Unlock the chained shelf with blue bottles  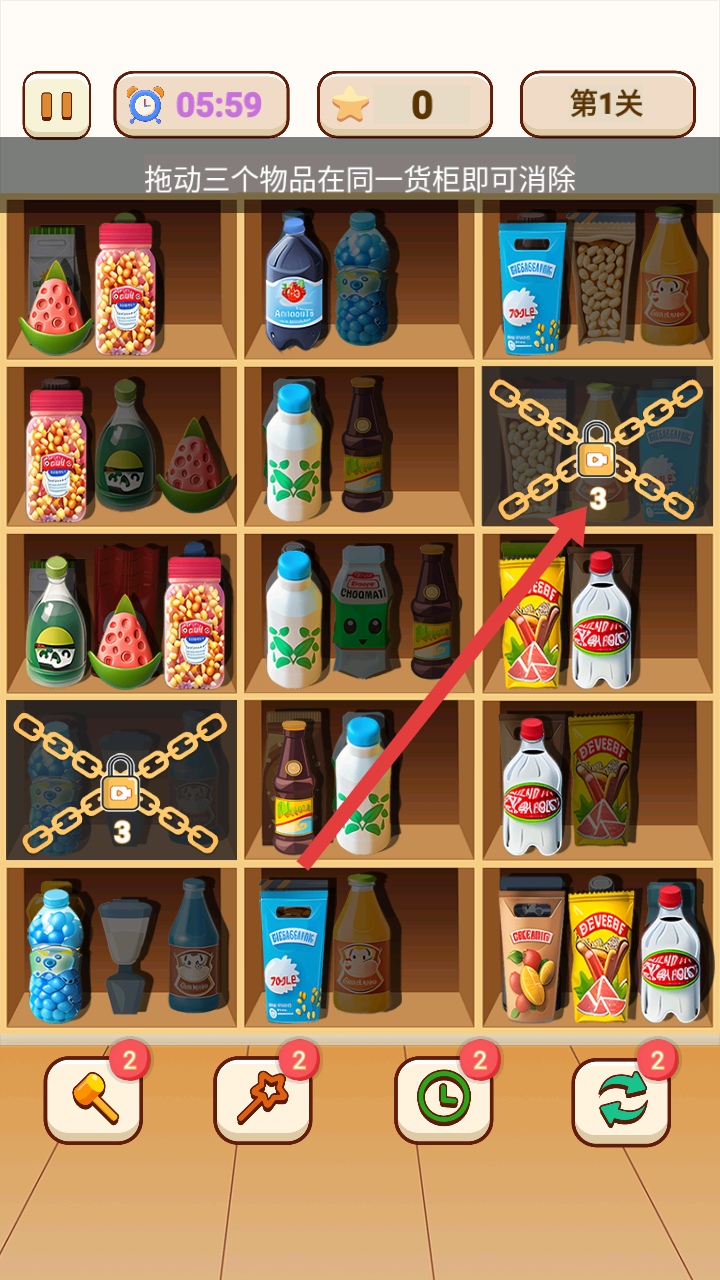click(121, 780)
